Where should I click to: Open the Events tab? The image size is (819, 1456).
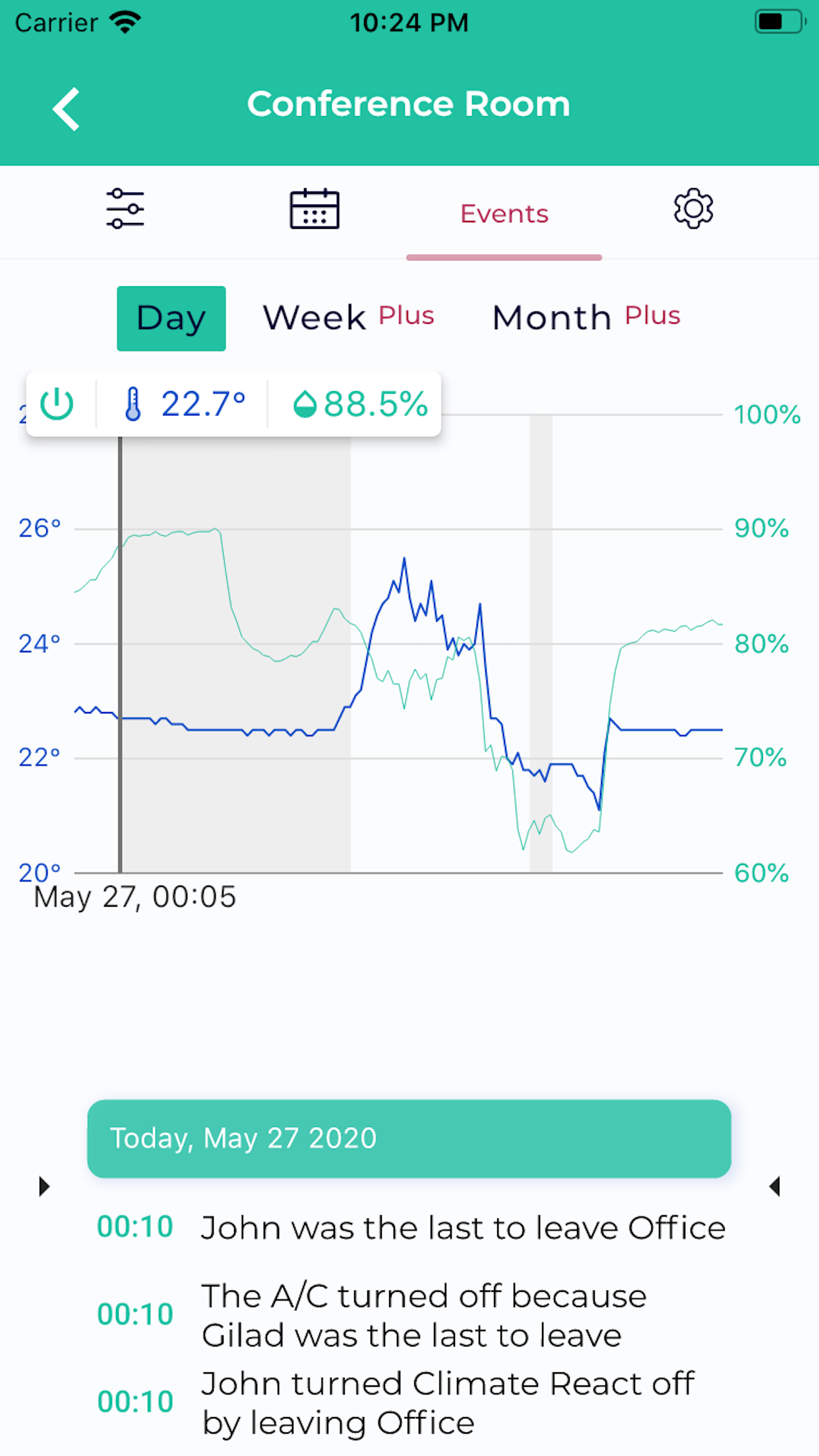(504, 213)
